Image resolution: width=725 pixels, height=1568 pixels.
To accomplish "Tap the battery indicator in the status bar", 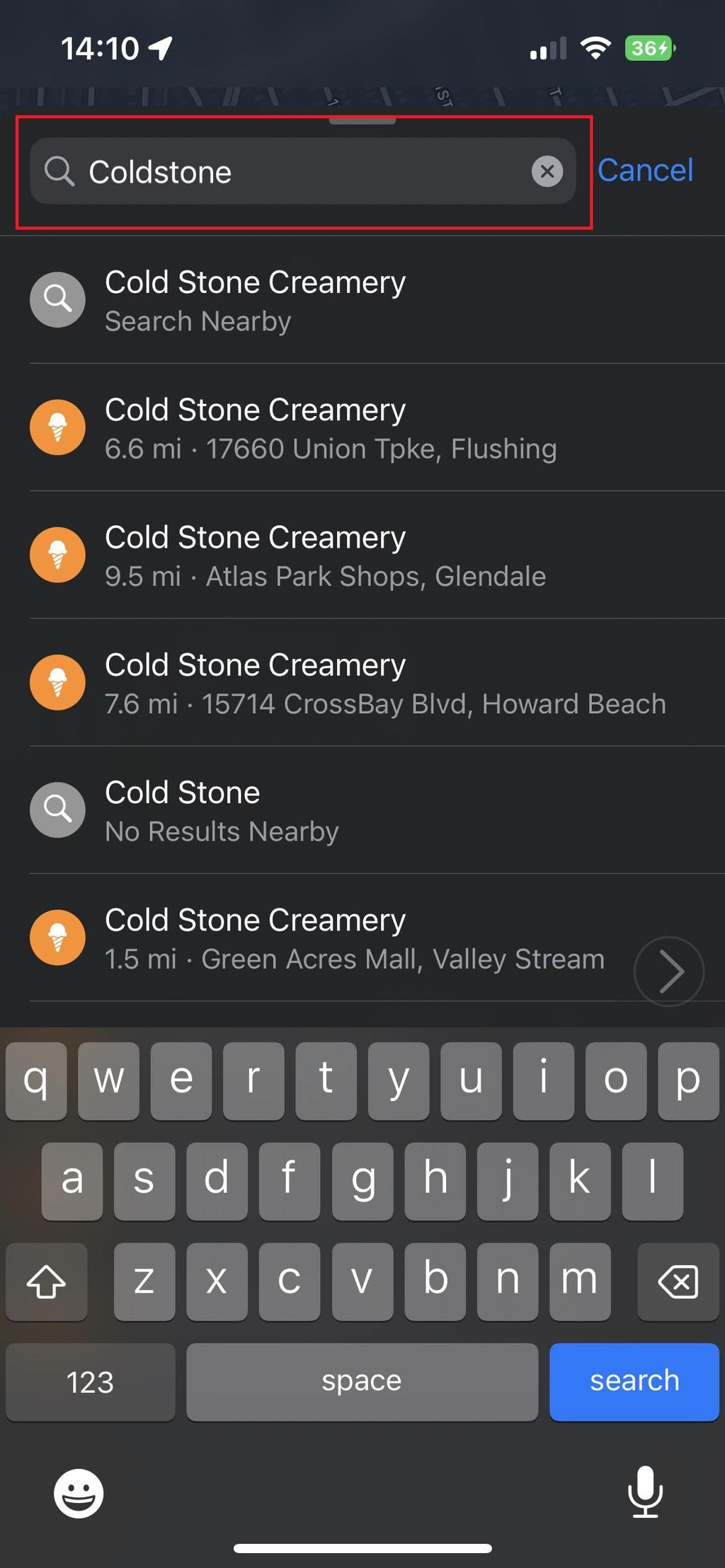I will 649,47.
